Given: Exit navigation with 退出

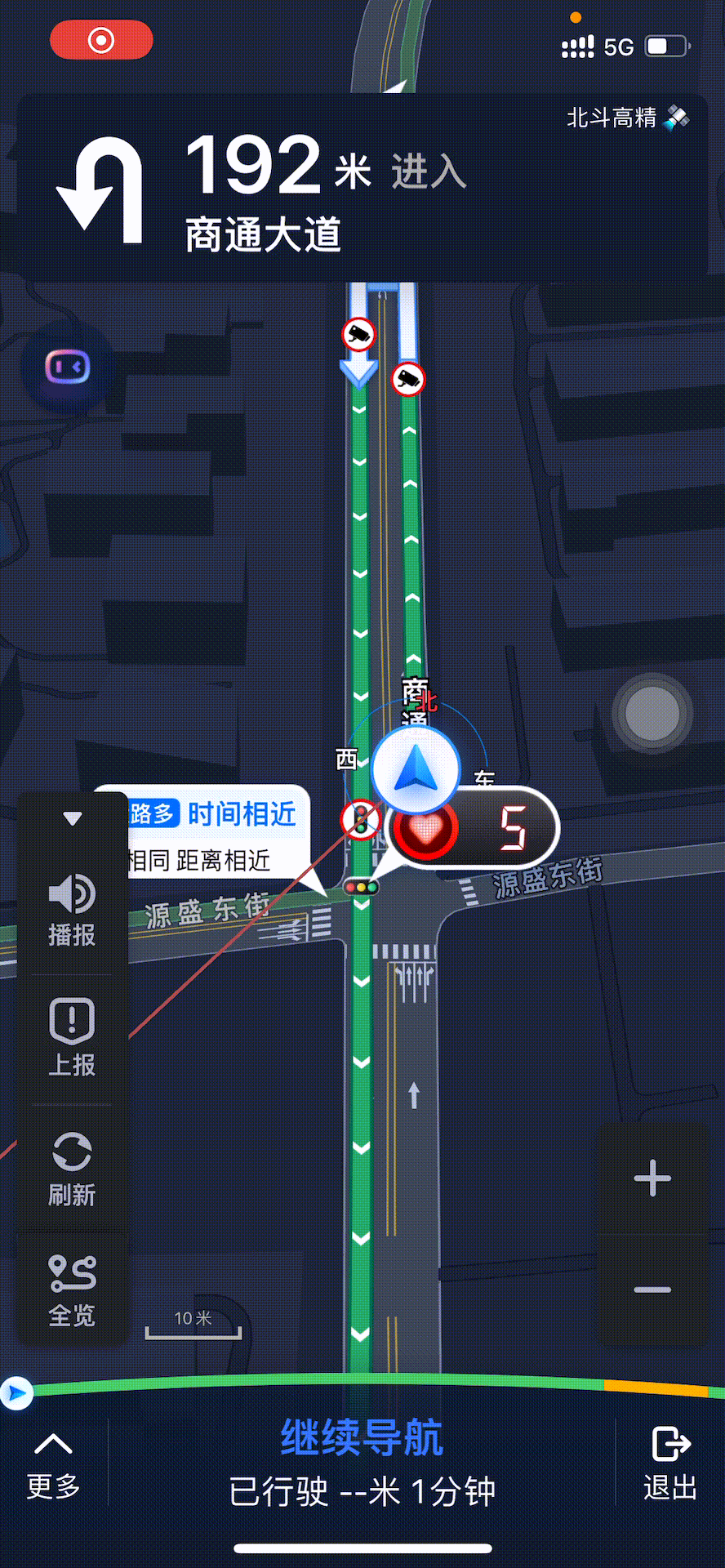Looking at the screenshot, I should tap(670, 1463).
